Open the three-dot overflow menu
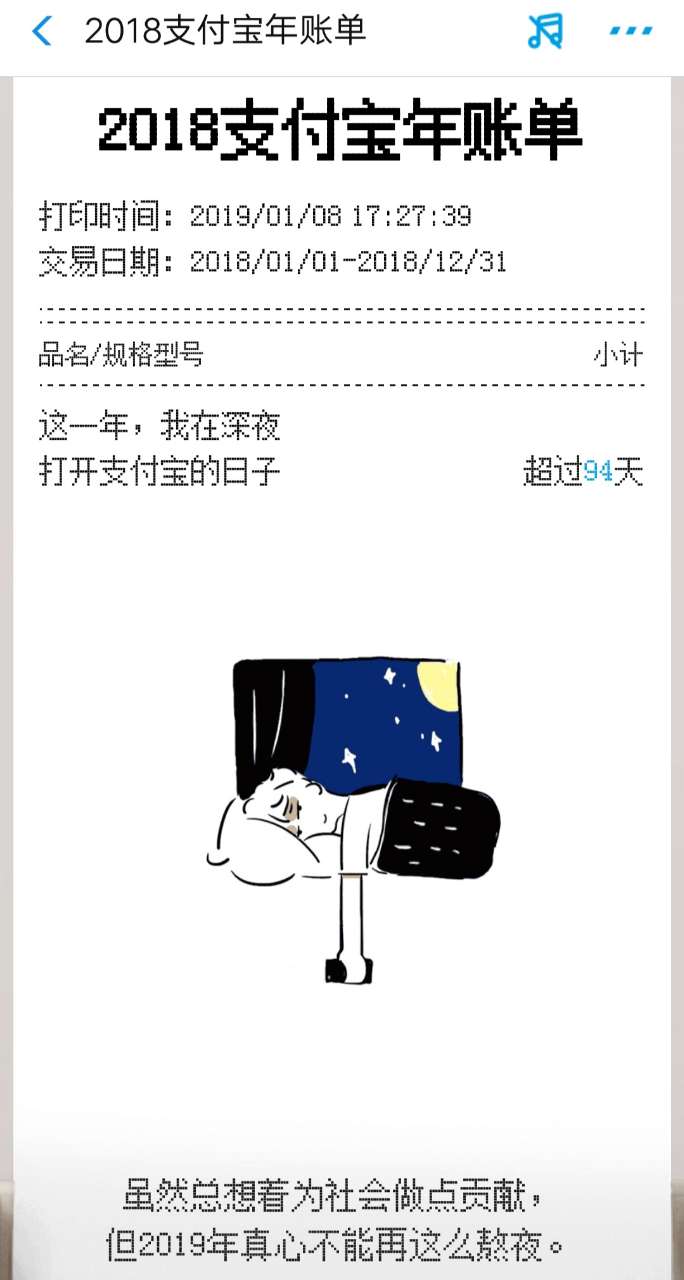Viewport: 684px width, 1280px height. (630, 32)
